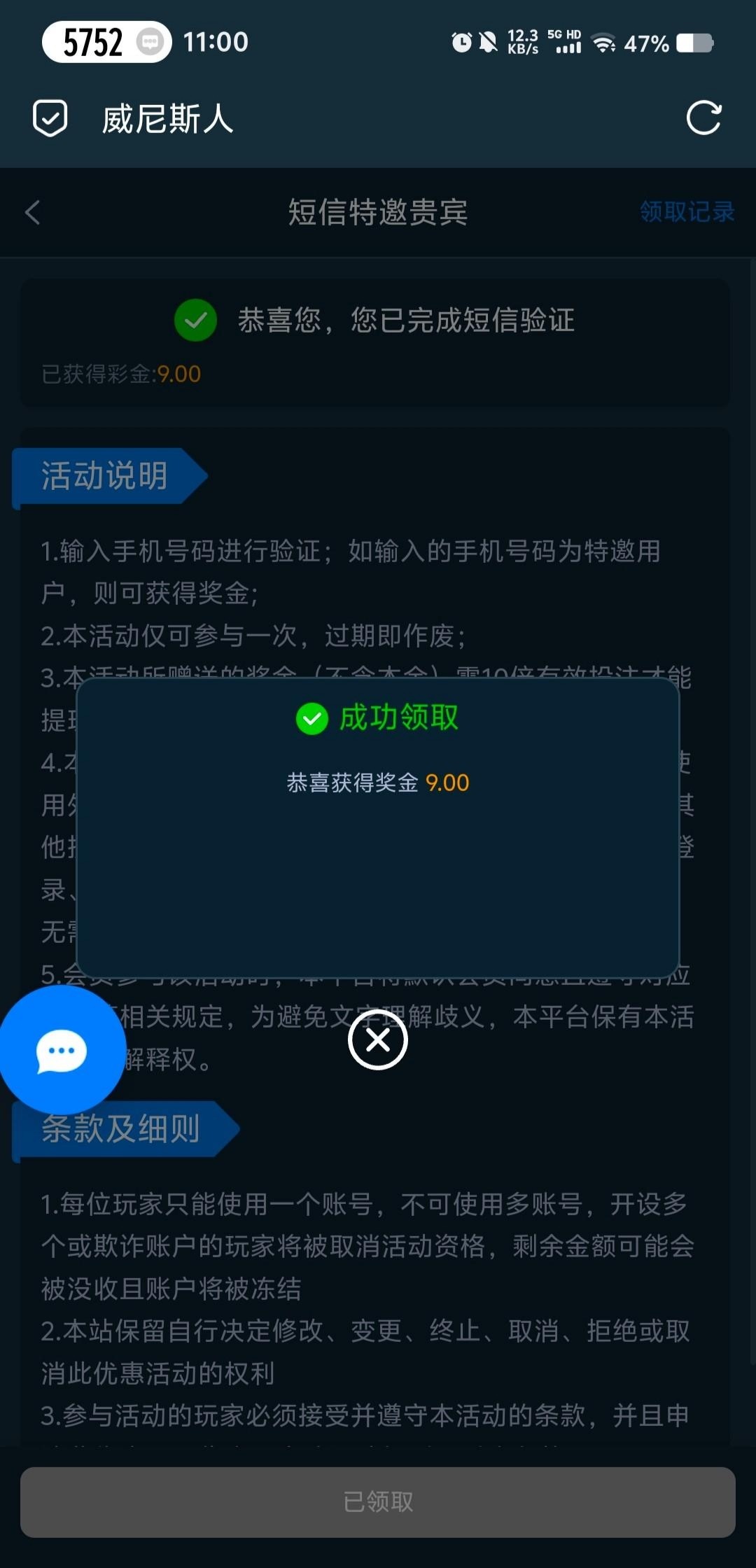The width and height of the screenshot is (756, 1568).
Task: Tap the shield icon beside 威尼斯人
Action: pyautogui.click(x=50, y=118)
